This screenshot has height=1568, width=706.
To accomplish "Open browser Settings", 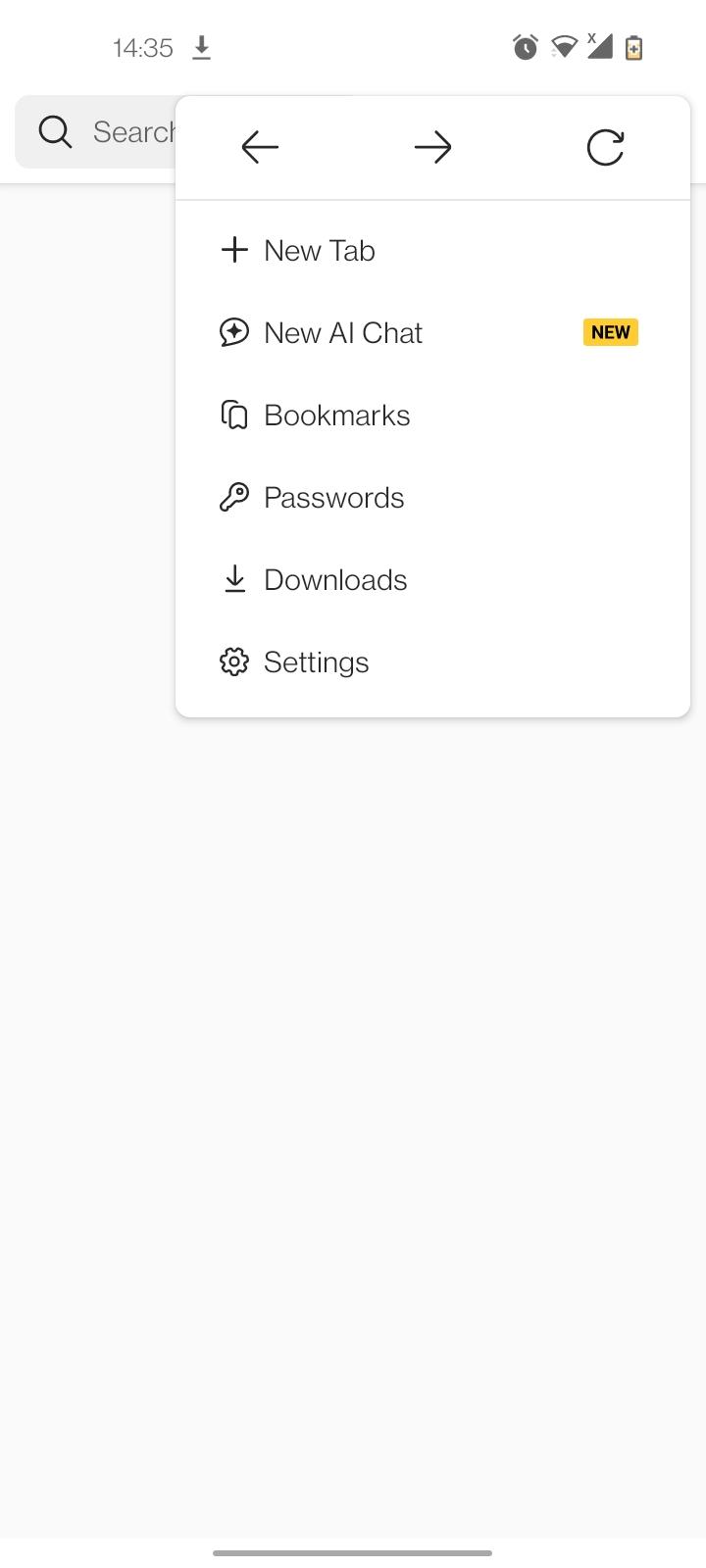I will [432, 661].
